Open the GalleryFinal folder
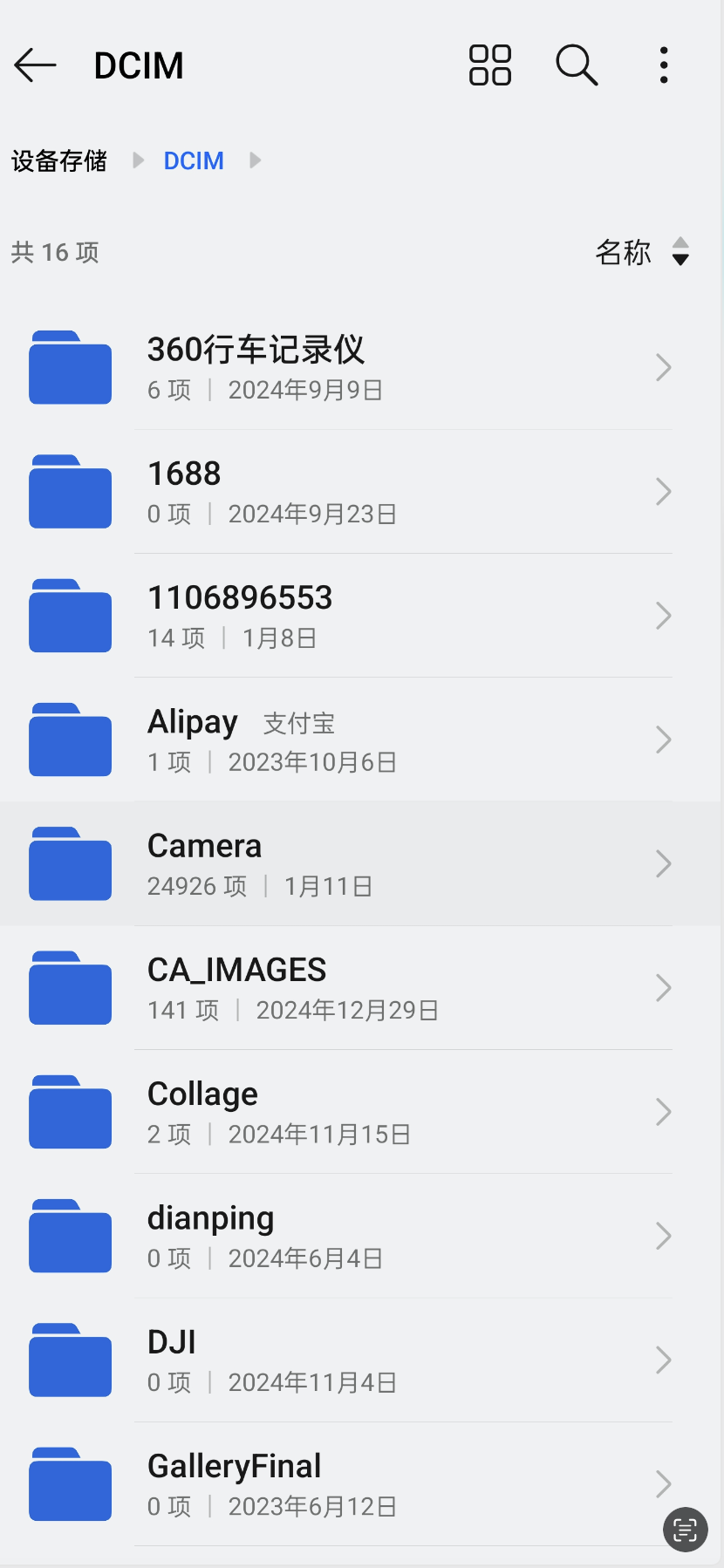This screenshot has width=724, height=1568. tap(349, 1483)
